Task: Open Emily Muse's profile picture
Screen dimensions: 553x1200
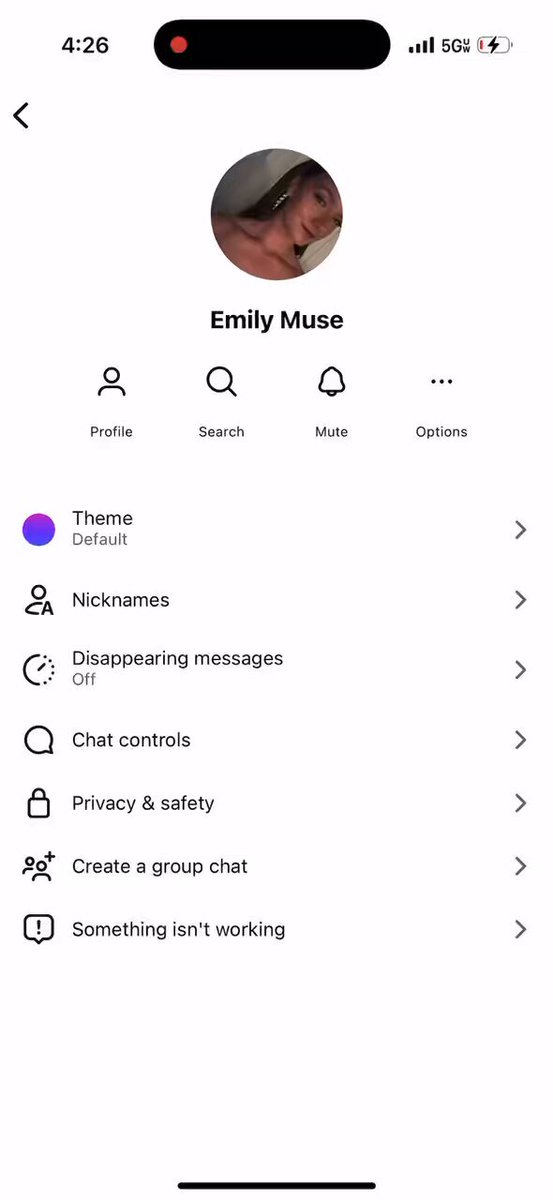Action: click(276, 214)
